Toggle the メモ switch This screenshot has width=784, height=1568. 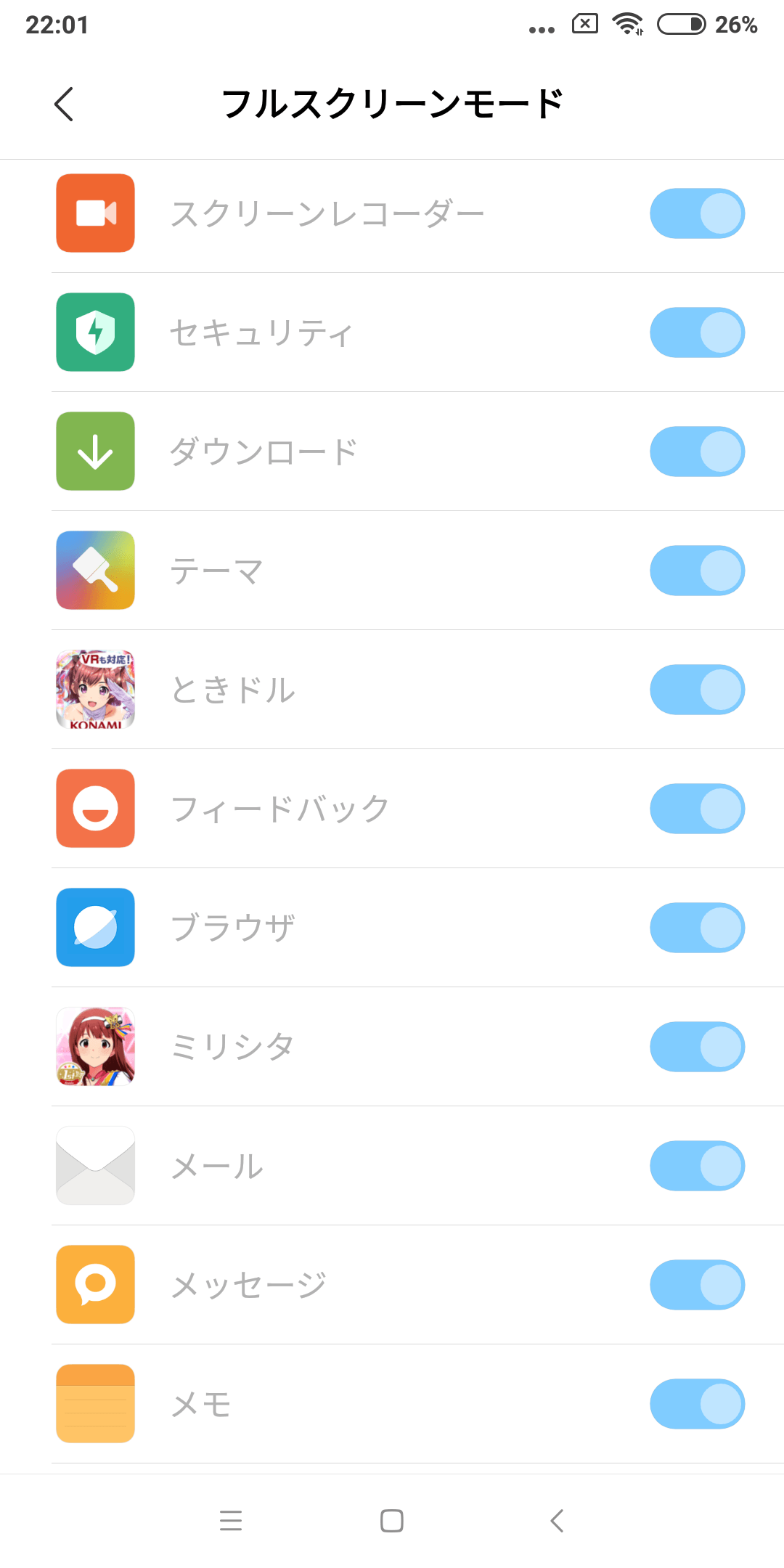697,1404
